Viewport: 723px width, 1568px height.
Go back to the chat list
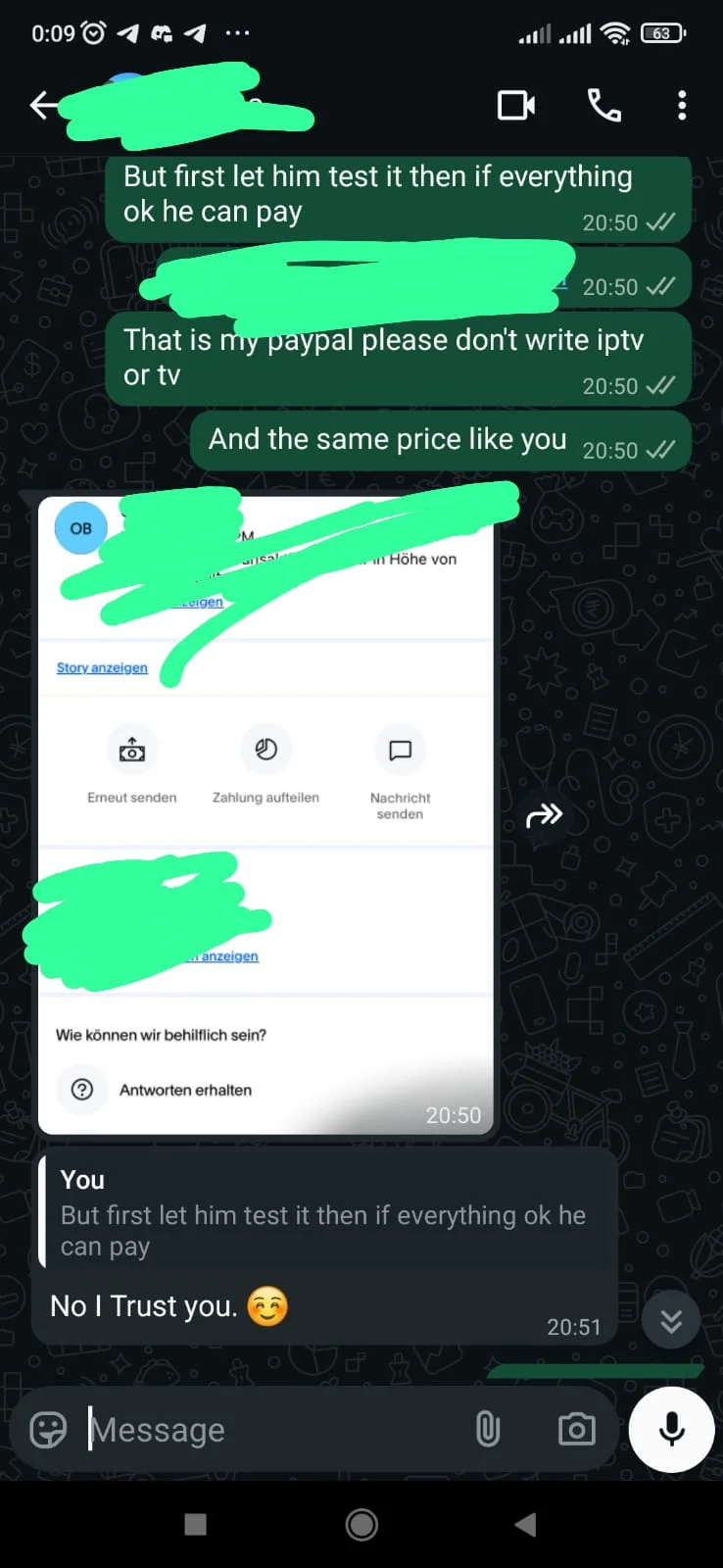(x=43, y=105)
